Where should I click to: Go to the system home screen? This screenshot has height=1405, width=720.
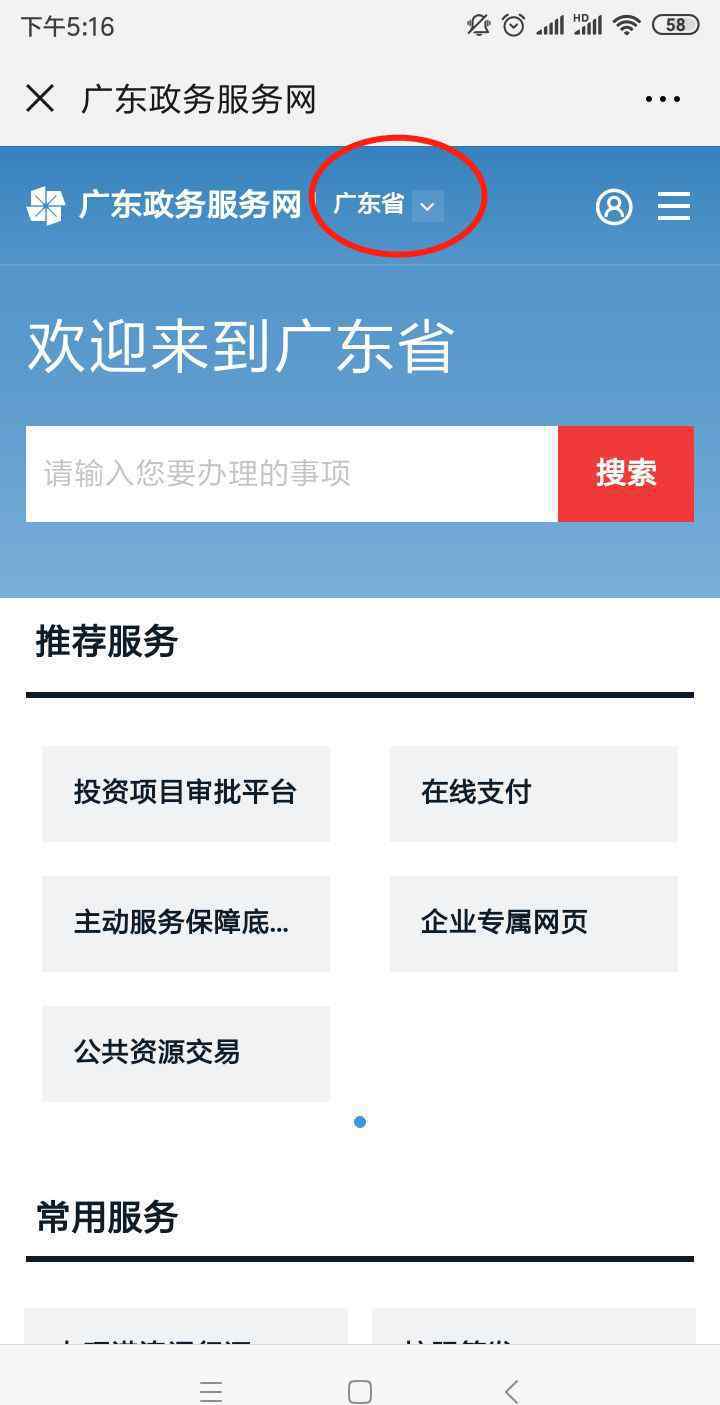tap(360, 1391)
